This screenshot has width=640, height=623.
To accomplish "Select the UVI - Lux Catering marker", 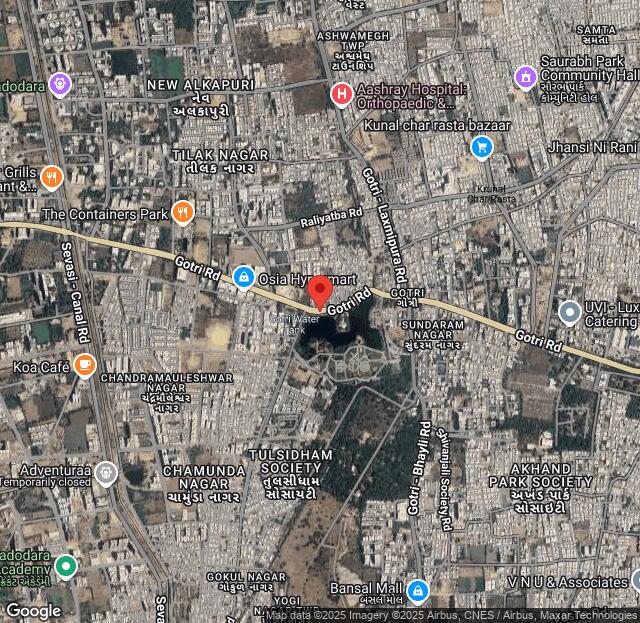I will [569, 313].
